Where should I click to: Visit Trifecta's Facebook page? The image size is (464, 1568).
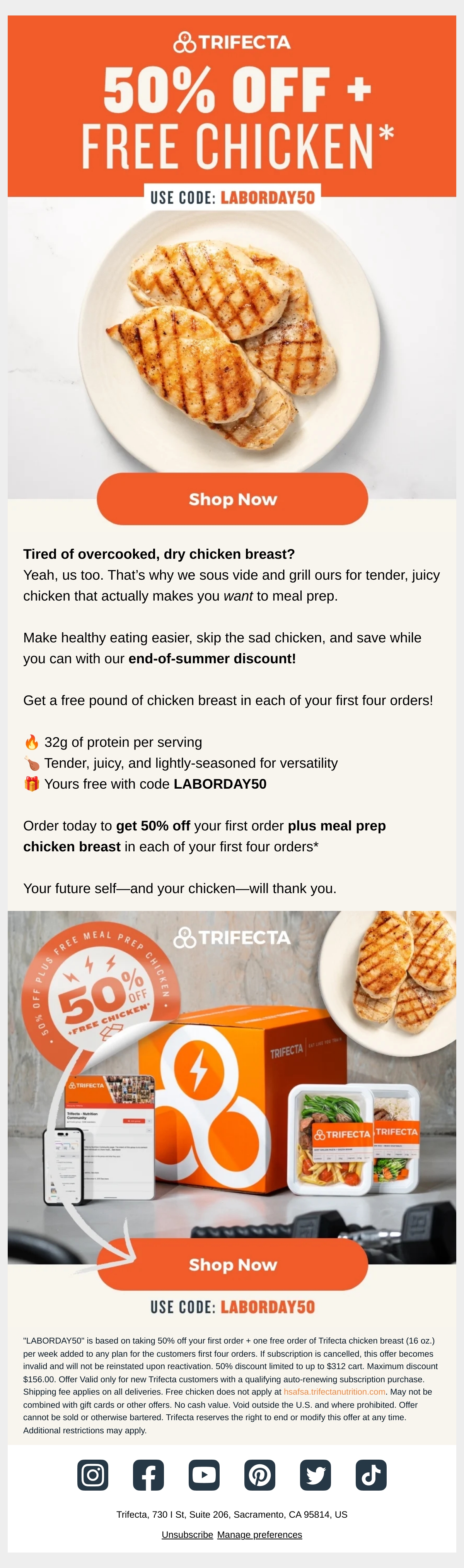pos(148,1475)
